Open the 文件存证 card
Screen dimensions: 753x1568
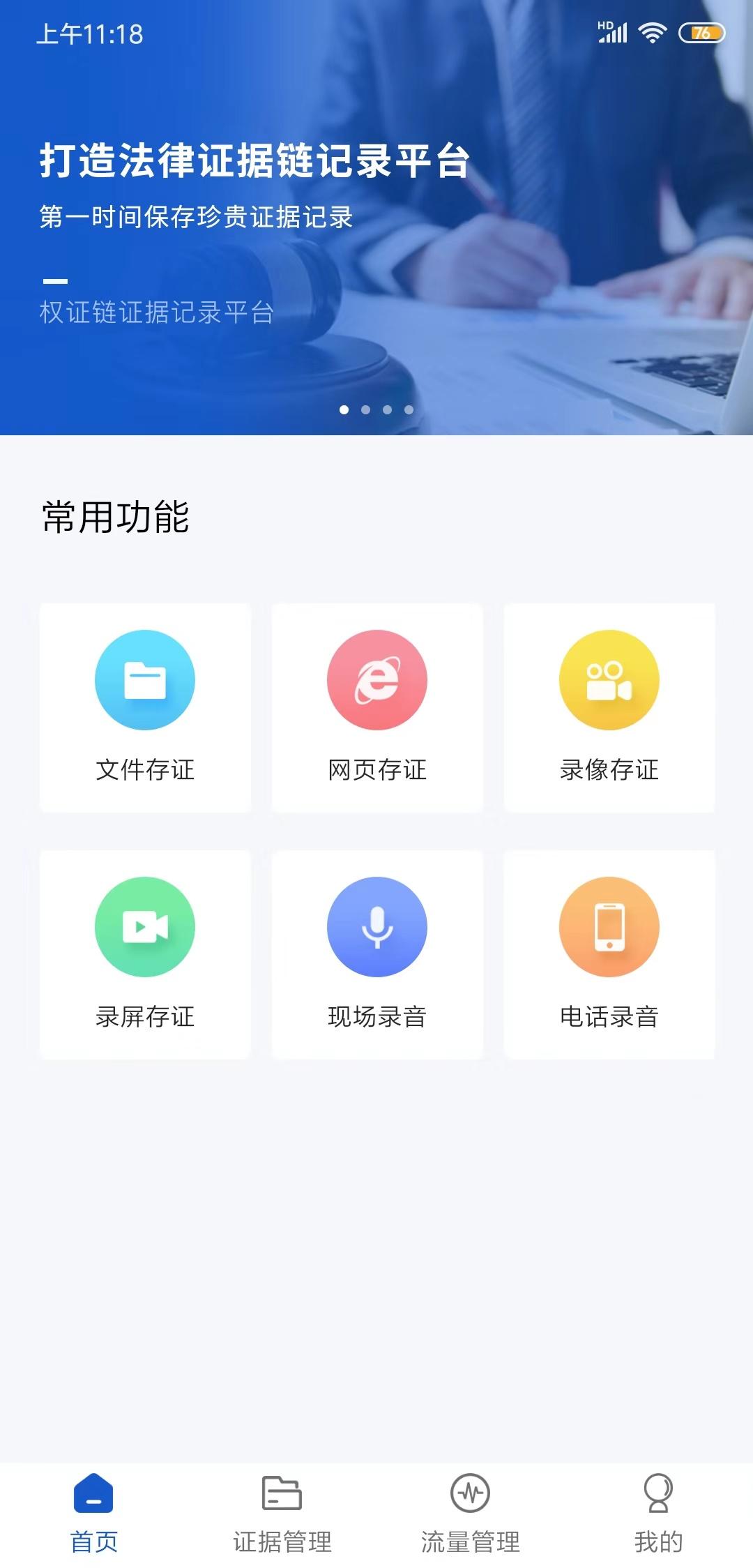point(145,706)
